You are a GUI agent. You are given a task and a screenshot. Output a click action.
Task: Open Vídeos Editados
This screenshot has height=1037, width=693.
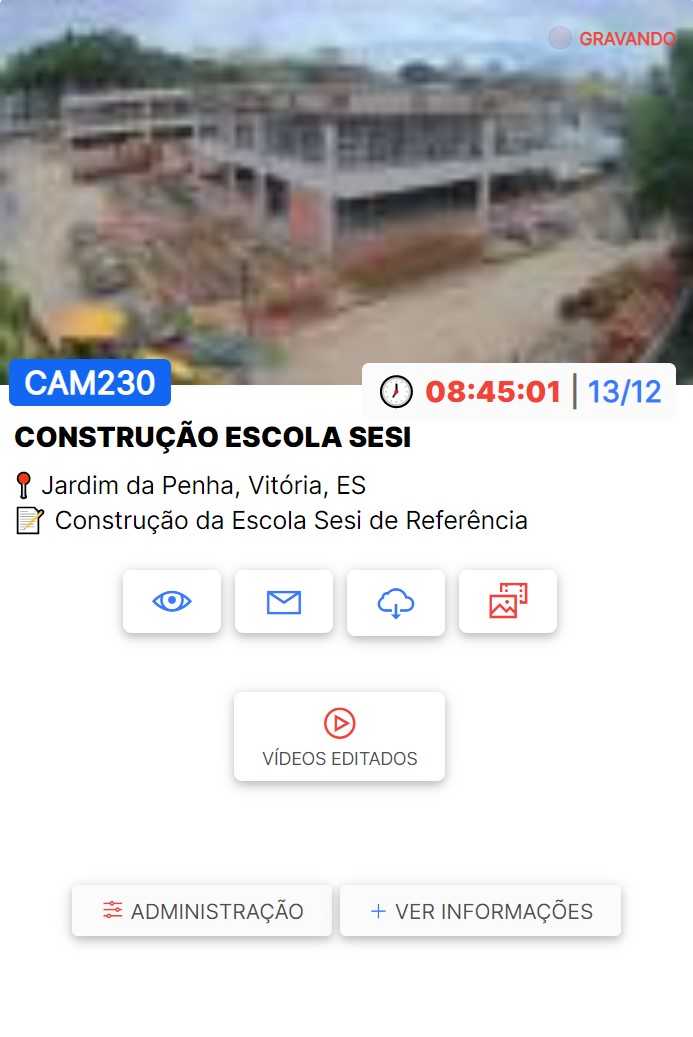coord(339,736)
